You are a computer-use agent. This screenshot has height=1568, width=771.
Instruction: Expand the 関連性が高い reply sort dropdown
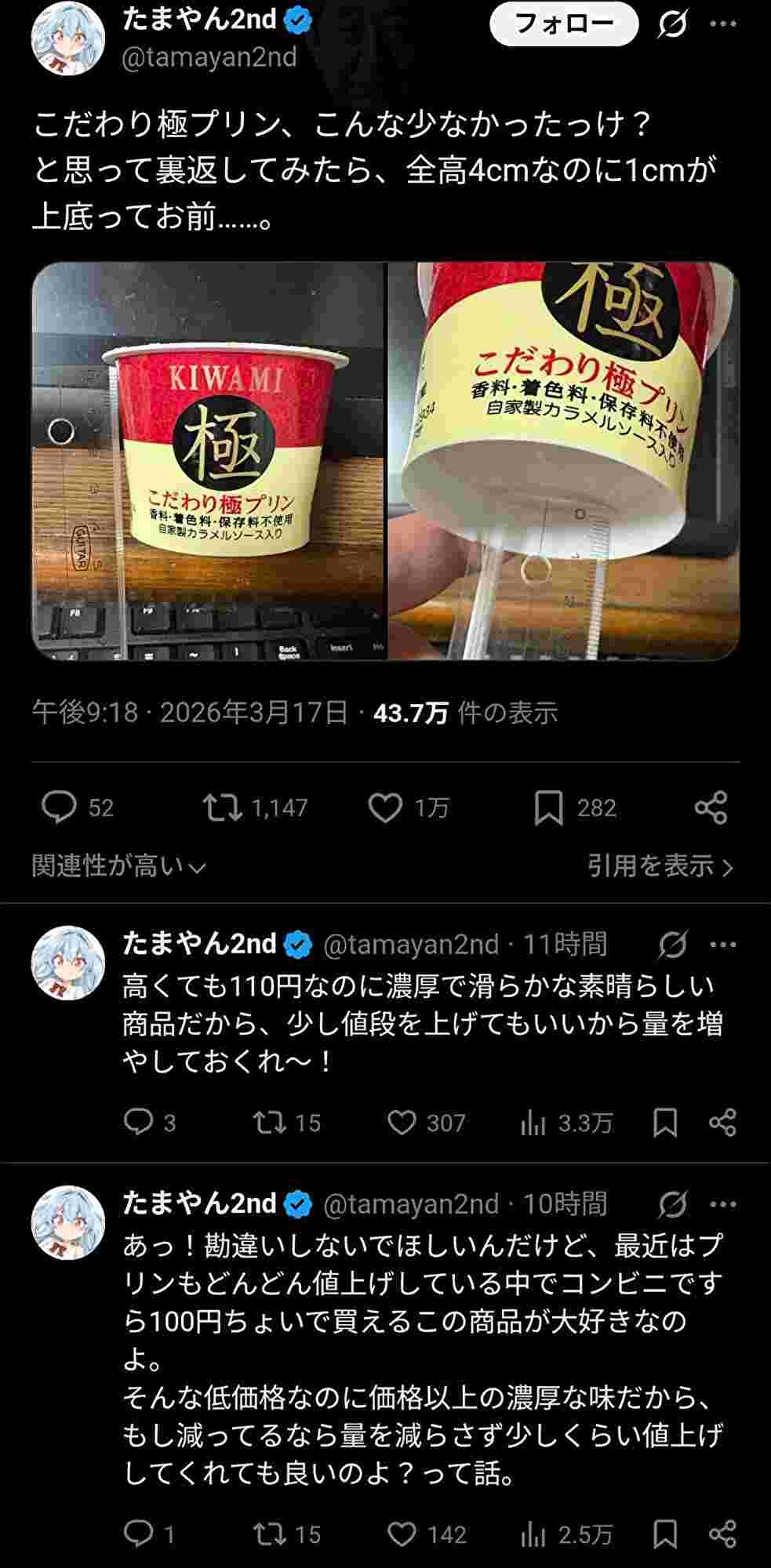tap(118, 866)
